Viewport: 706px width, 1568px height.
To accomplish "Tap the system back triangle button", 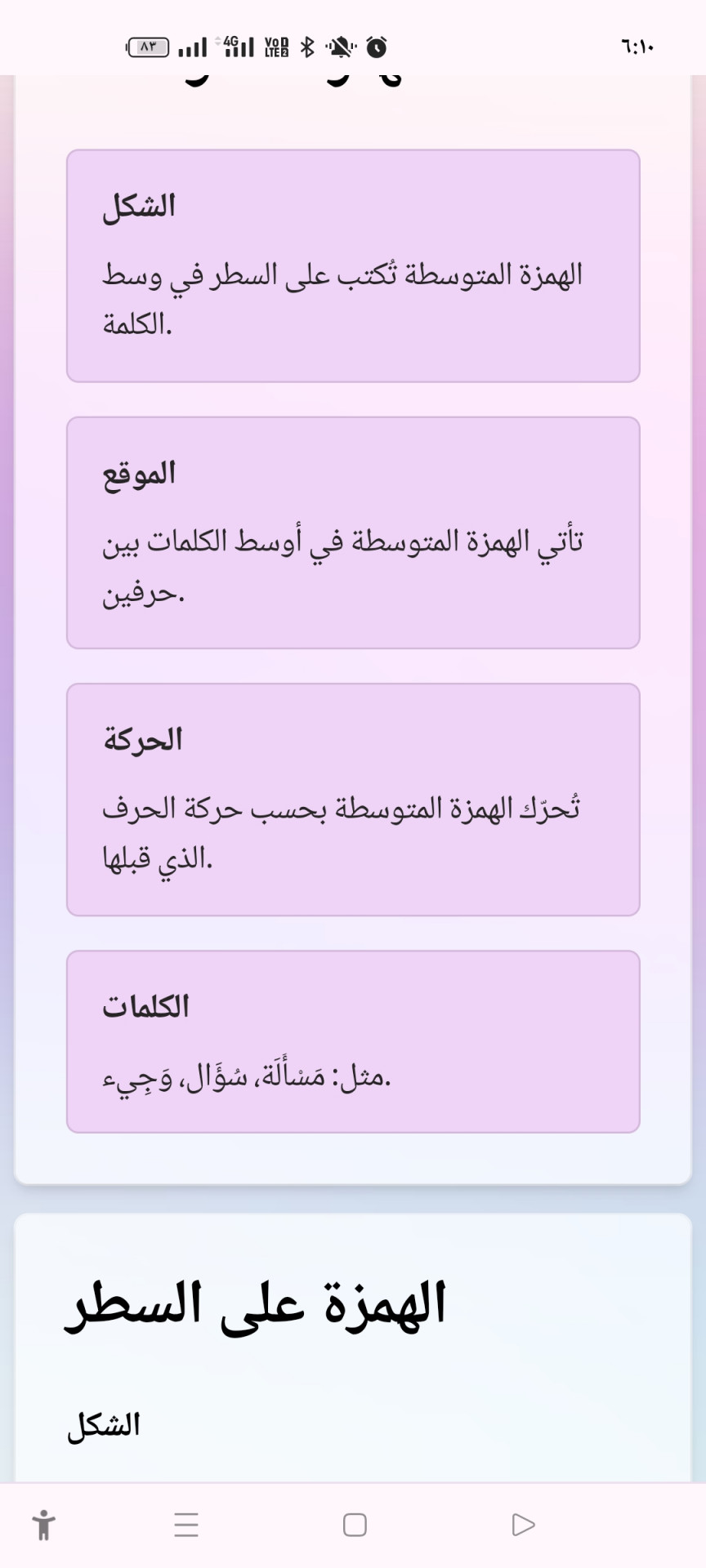I will [x=523, y=1525].
